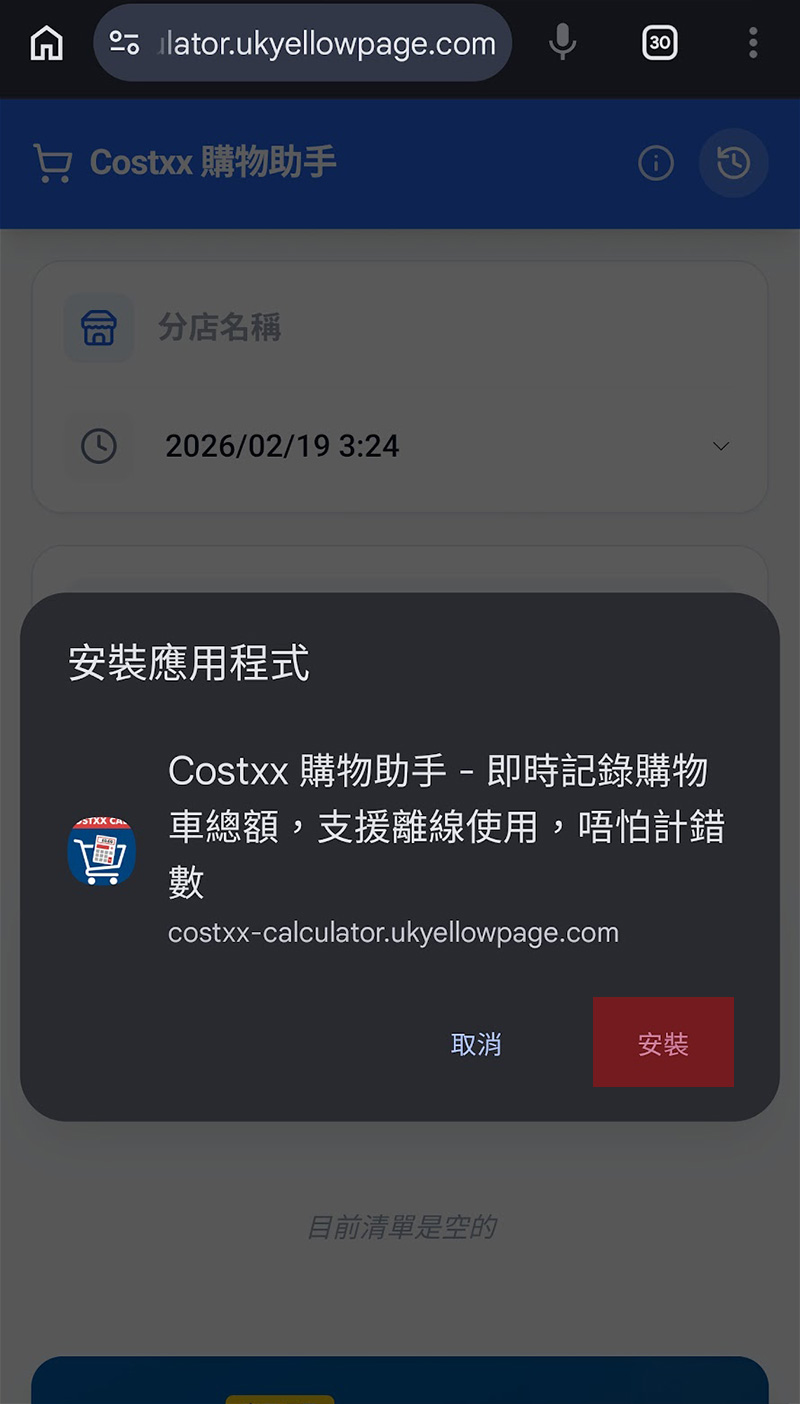800x1404 pixels.
Task: Click the storefront icon next to 分店名稱
Action: click(x=98, y=328)
